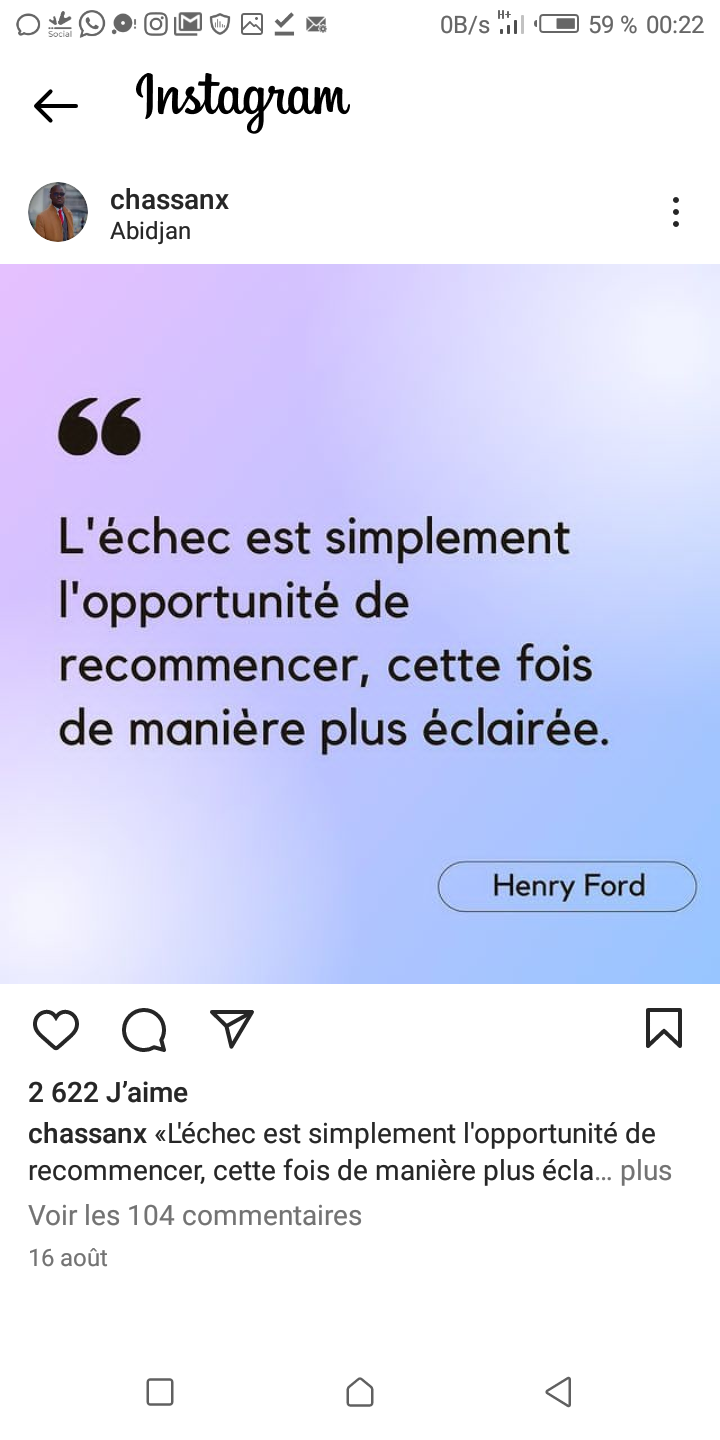Screen dimensions: 720x1440
Task: Go to the system home screen
Action: point(360,1392)
